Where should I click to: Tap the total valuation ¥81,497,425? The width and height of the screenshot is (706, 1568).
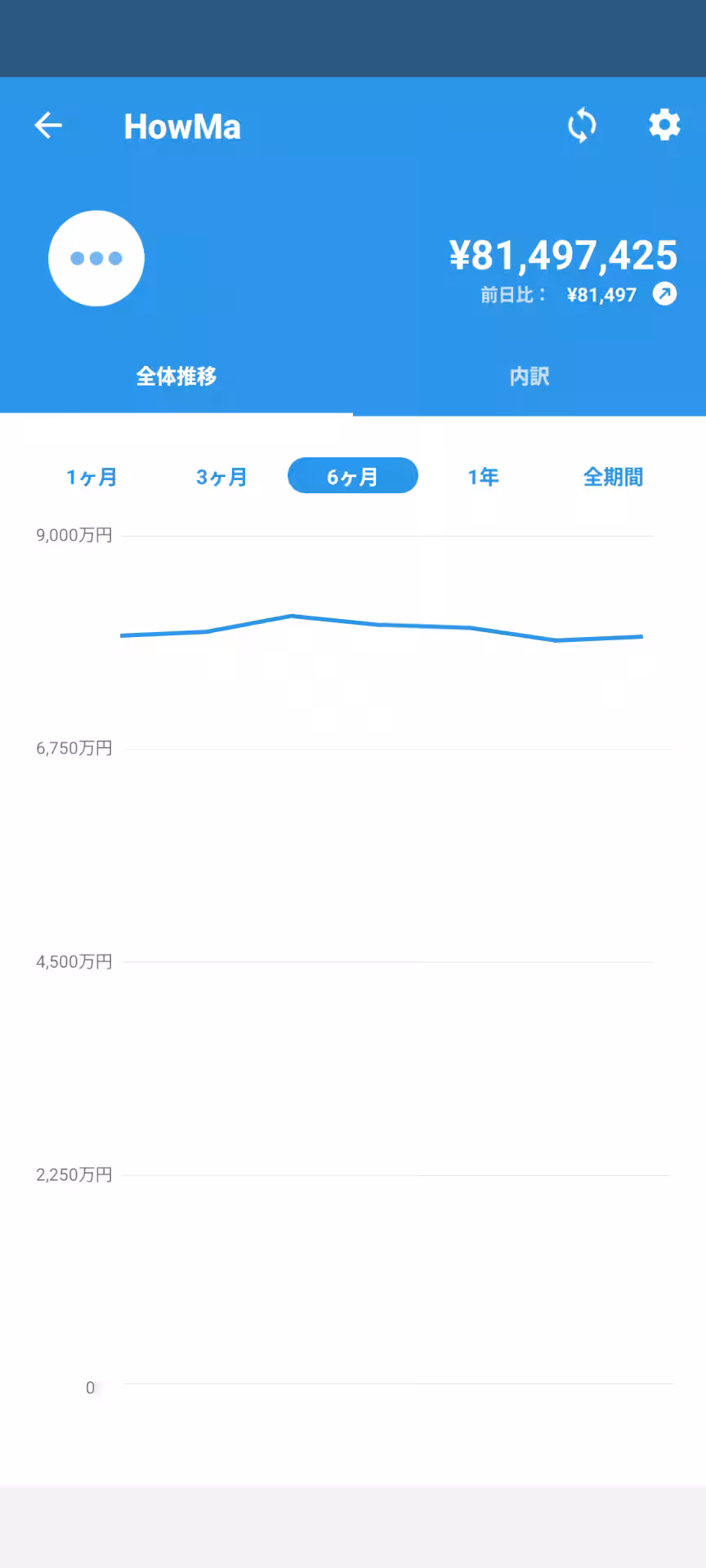coord(563,256)
